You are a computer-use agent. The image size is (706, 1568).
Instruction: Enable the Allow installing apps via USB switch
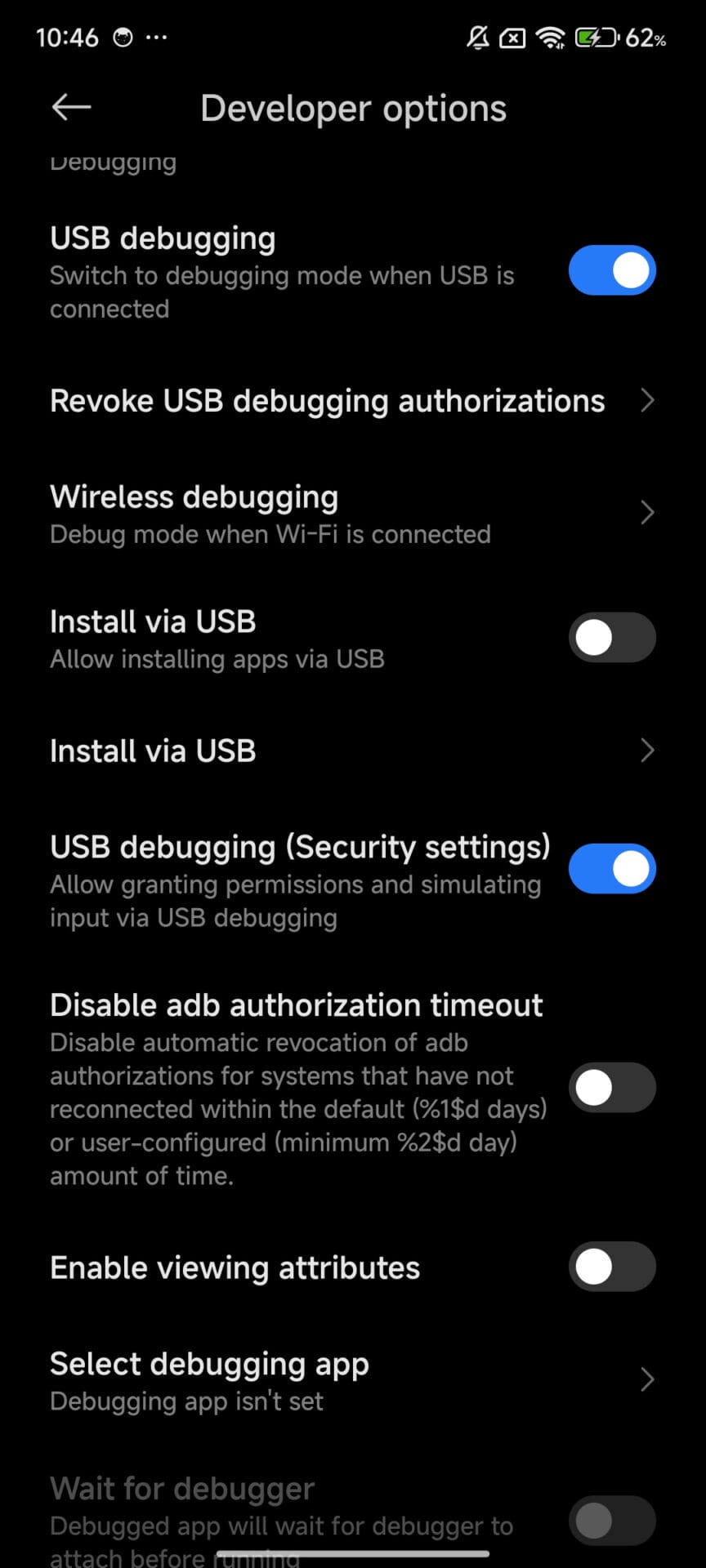click(612, 638)
